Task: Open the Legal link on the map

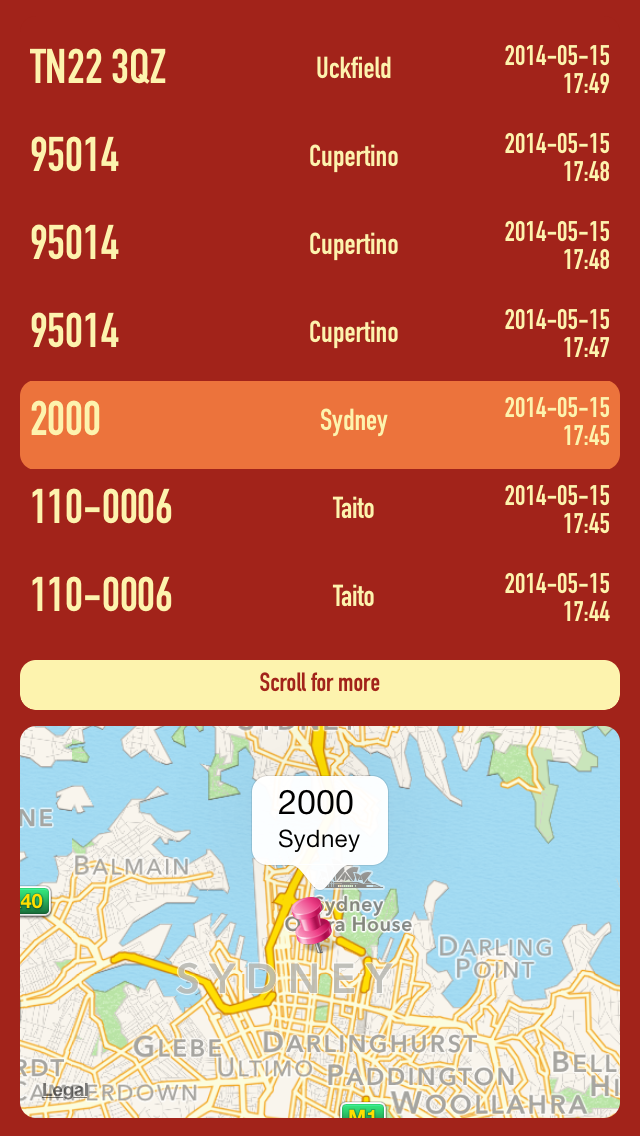Action: (65, 1090)
